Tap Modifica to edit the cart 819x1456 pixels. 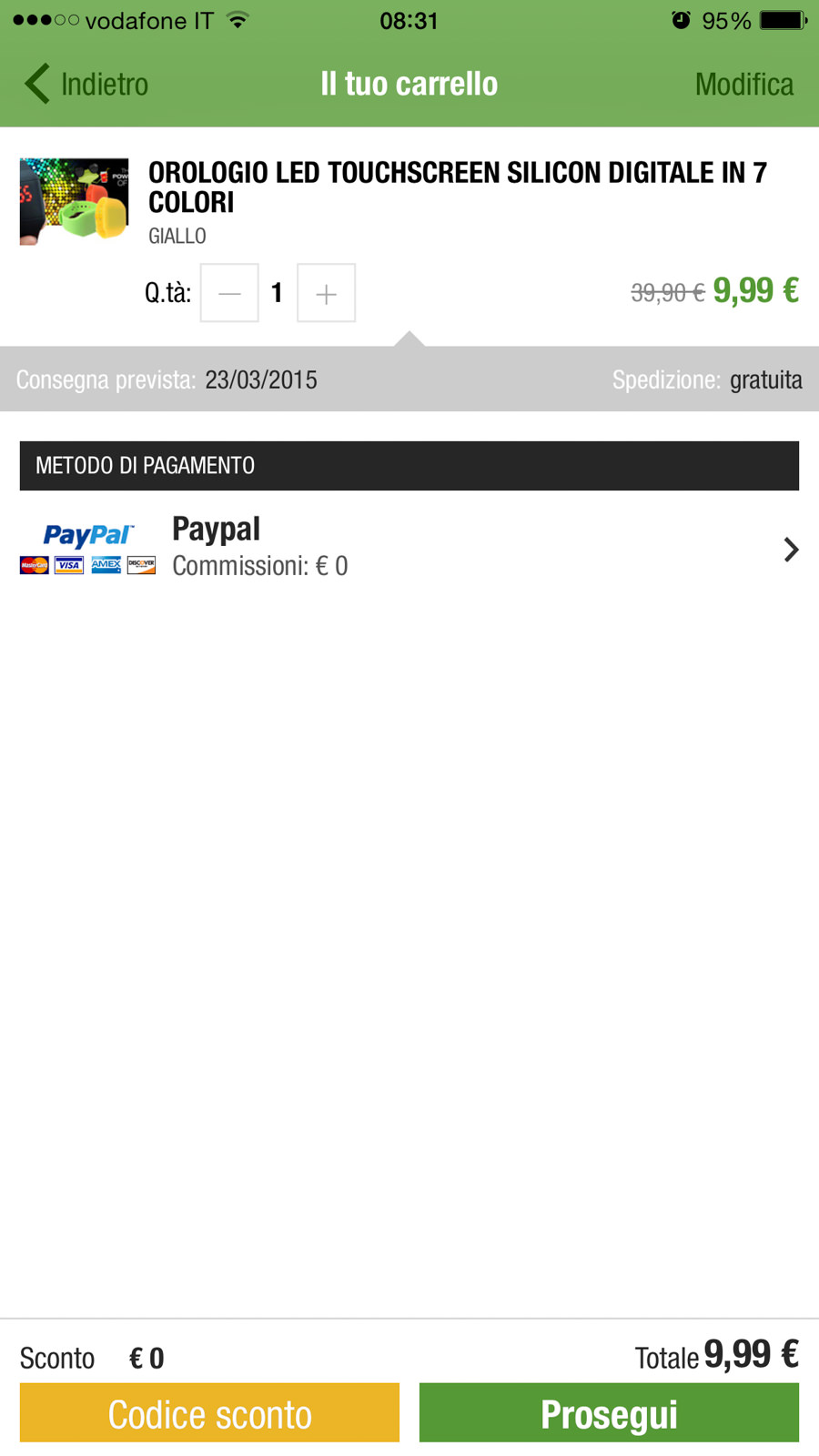(743, 85)
